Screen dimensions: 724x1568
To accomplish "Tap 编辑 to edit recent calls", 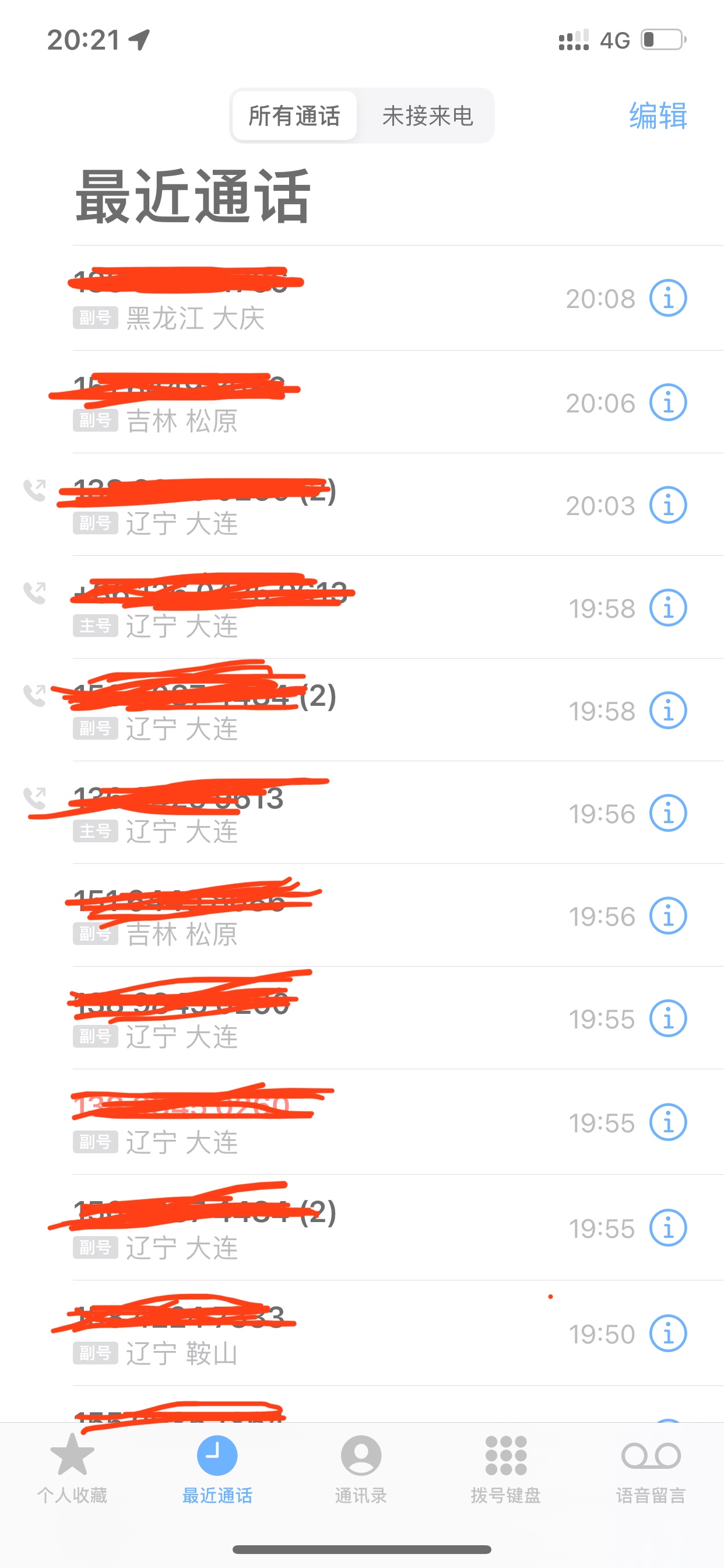I will point(658,116).
